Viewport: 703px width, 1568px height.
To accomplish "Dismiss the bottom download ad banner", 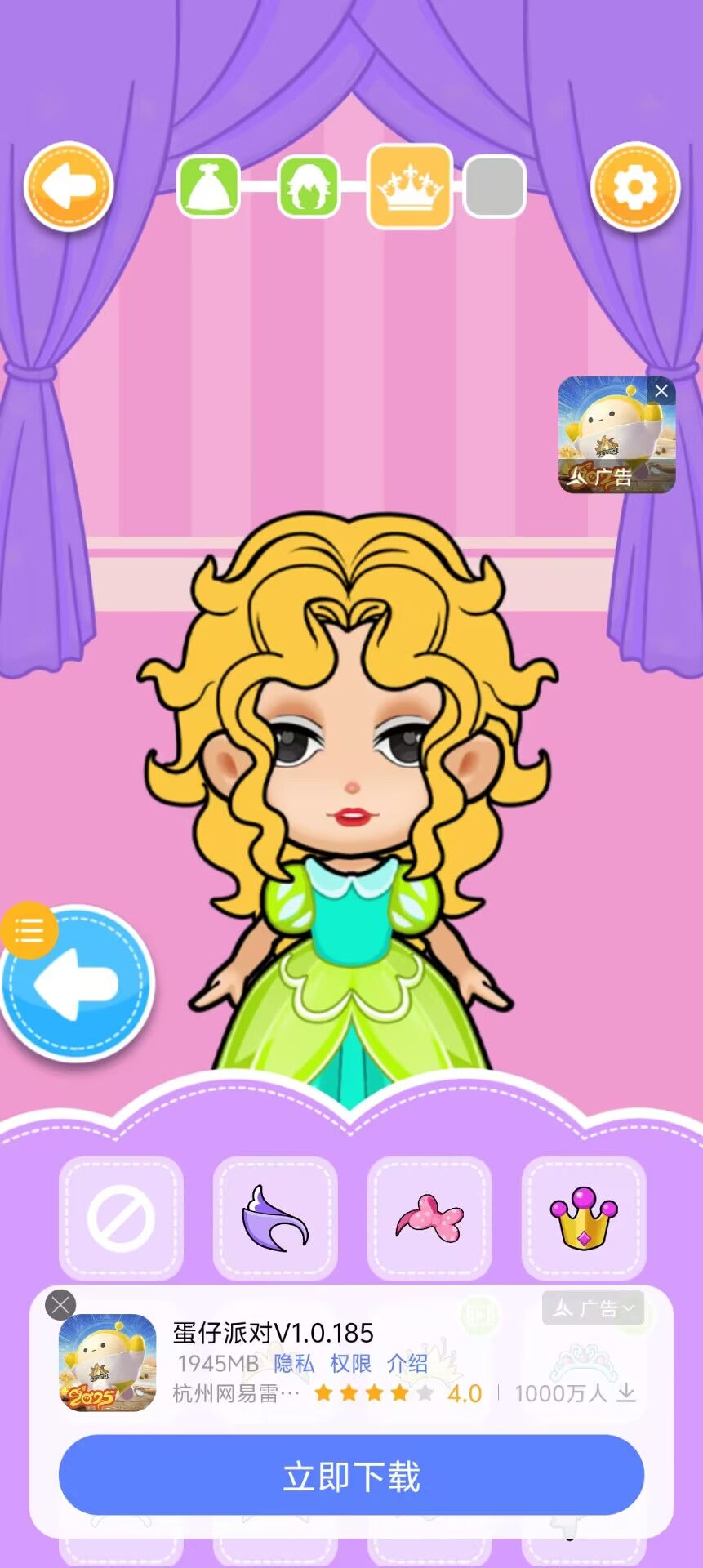I will [x=60, y=1305].
